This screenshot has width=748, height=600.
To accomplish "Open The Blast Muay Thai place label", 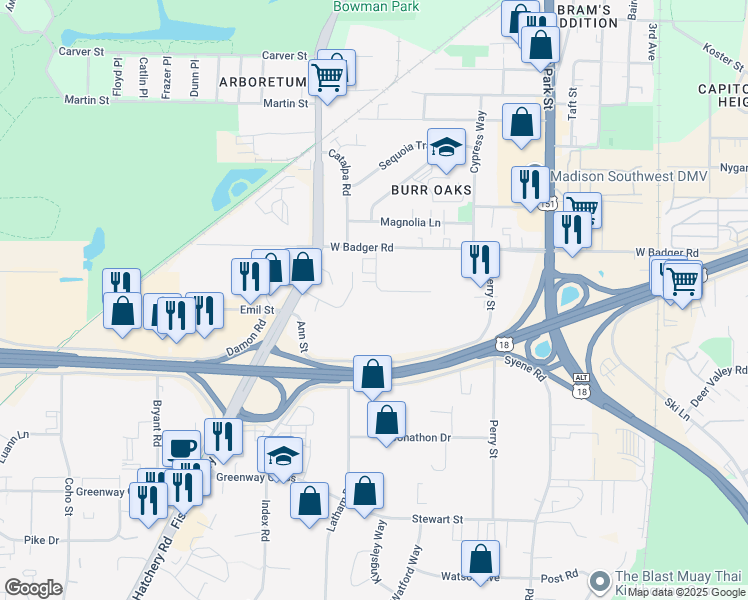I will click(x=678, y=577).
